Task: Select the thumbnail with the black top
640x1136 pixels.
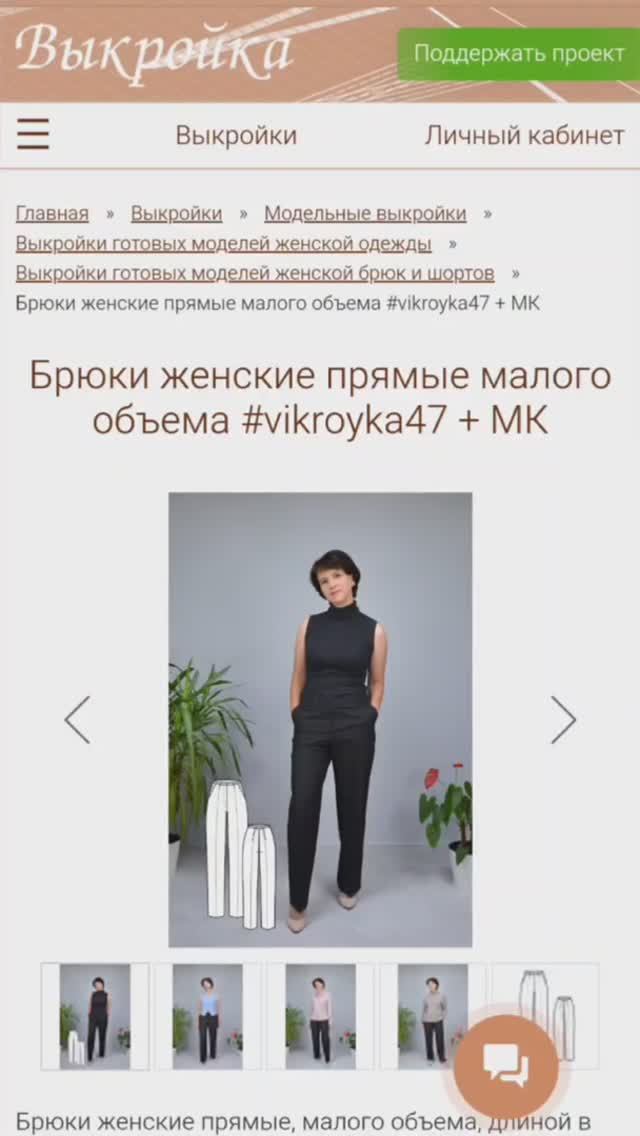Action: [x=95, y=1016]
